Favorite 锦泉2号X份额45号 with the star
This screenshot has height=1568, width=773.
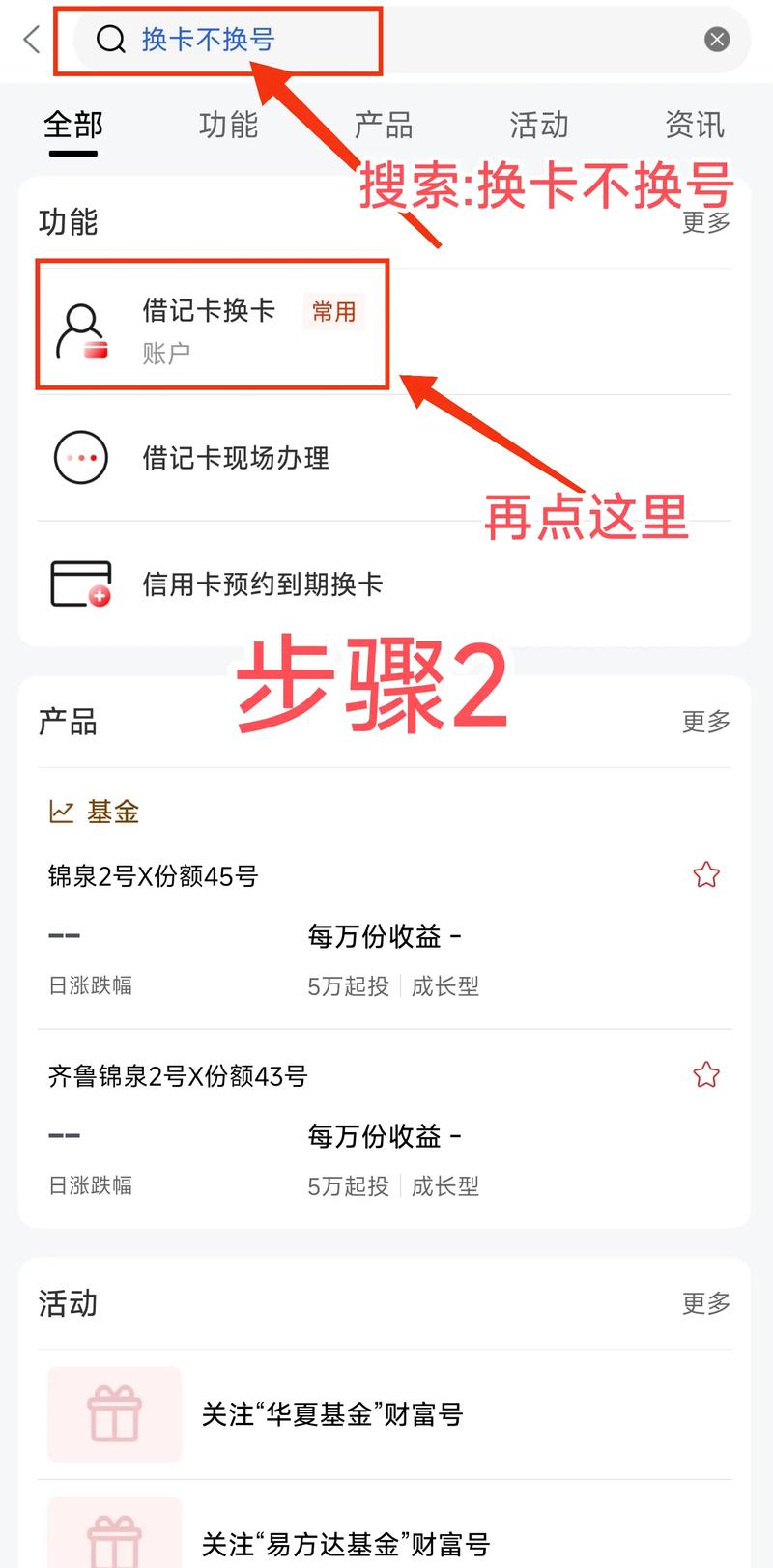tap(706, 875)
